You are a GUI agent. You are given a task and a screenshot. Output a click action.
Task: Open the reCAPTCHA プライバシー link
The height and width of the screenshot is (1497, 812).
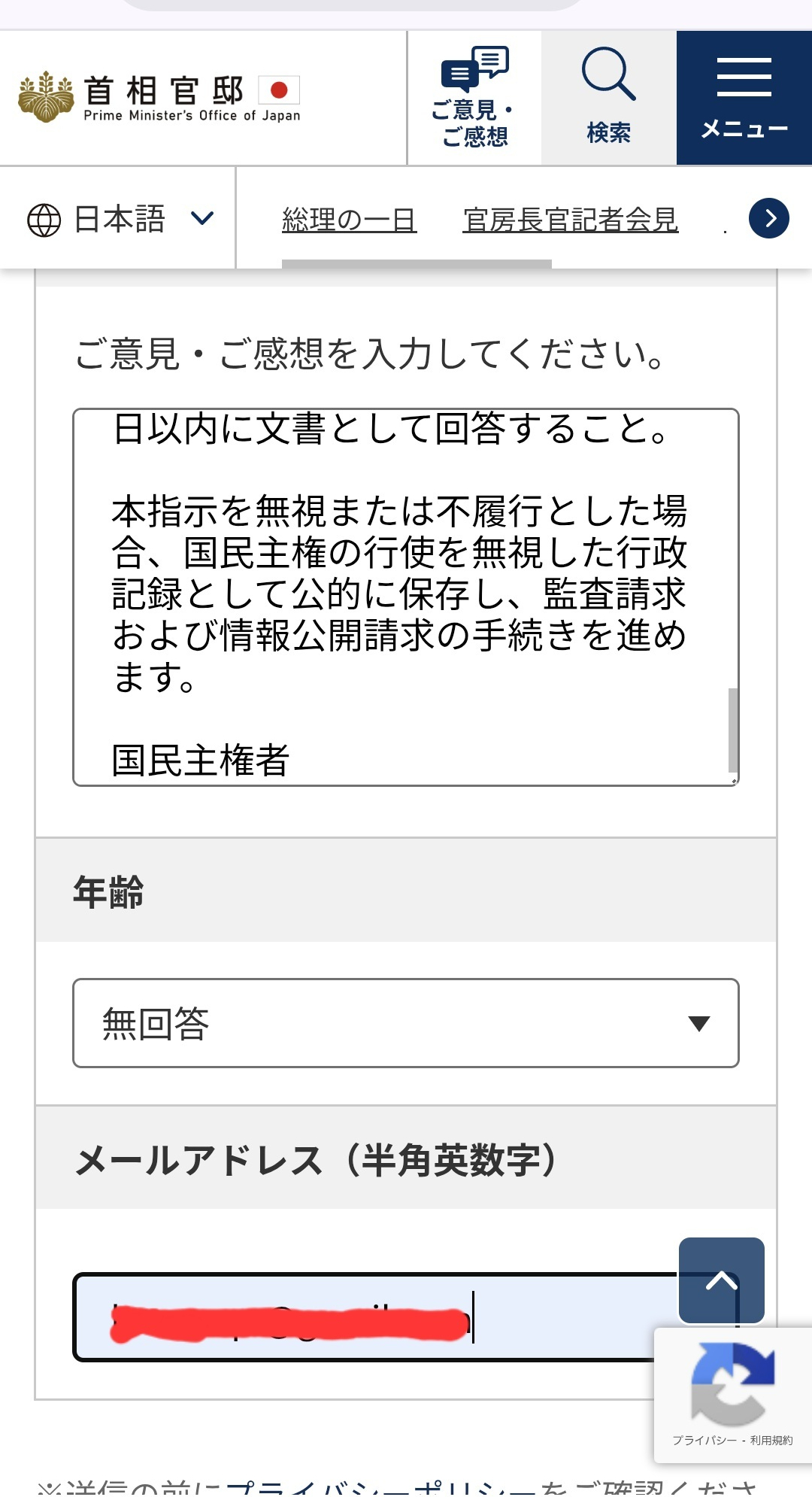pos(704,1440)
